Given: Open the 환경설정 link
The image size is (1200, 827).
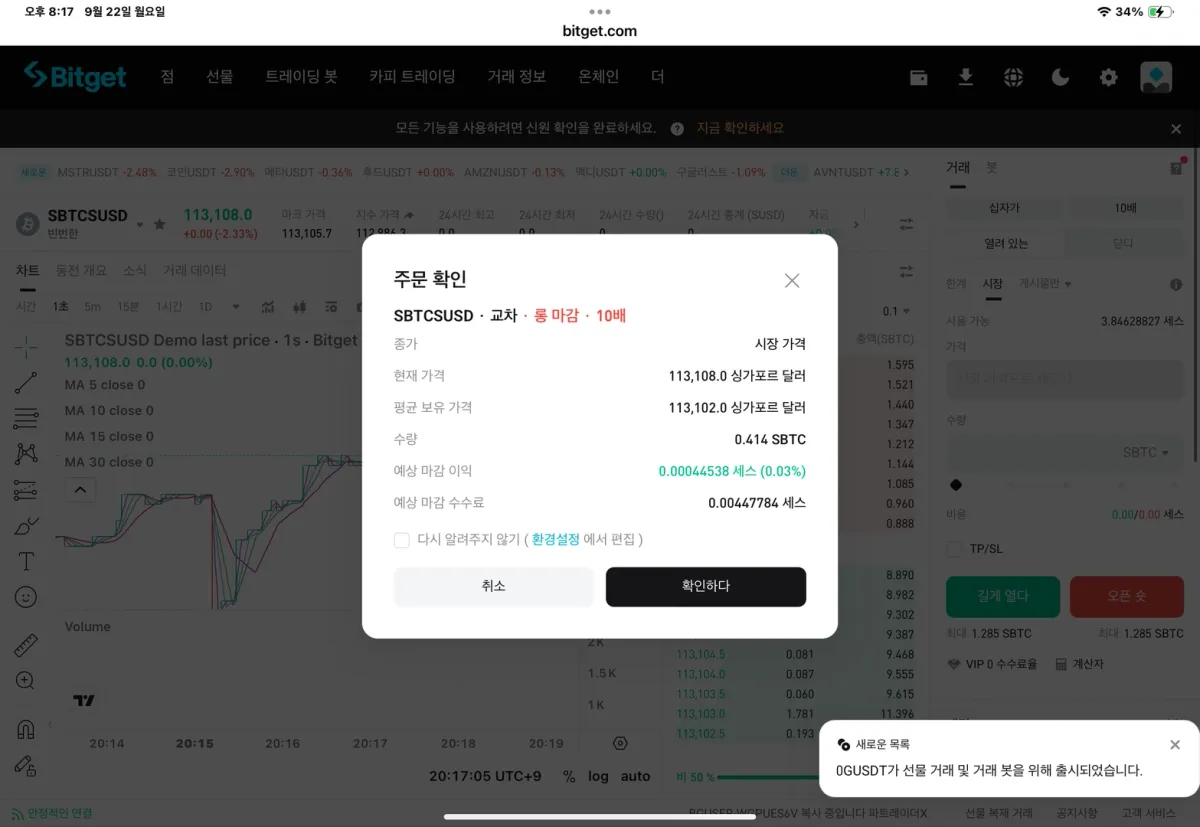Looking at the screenshot, I should (555, 540).
